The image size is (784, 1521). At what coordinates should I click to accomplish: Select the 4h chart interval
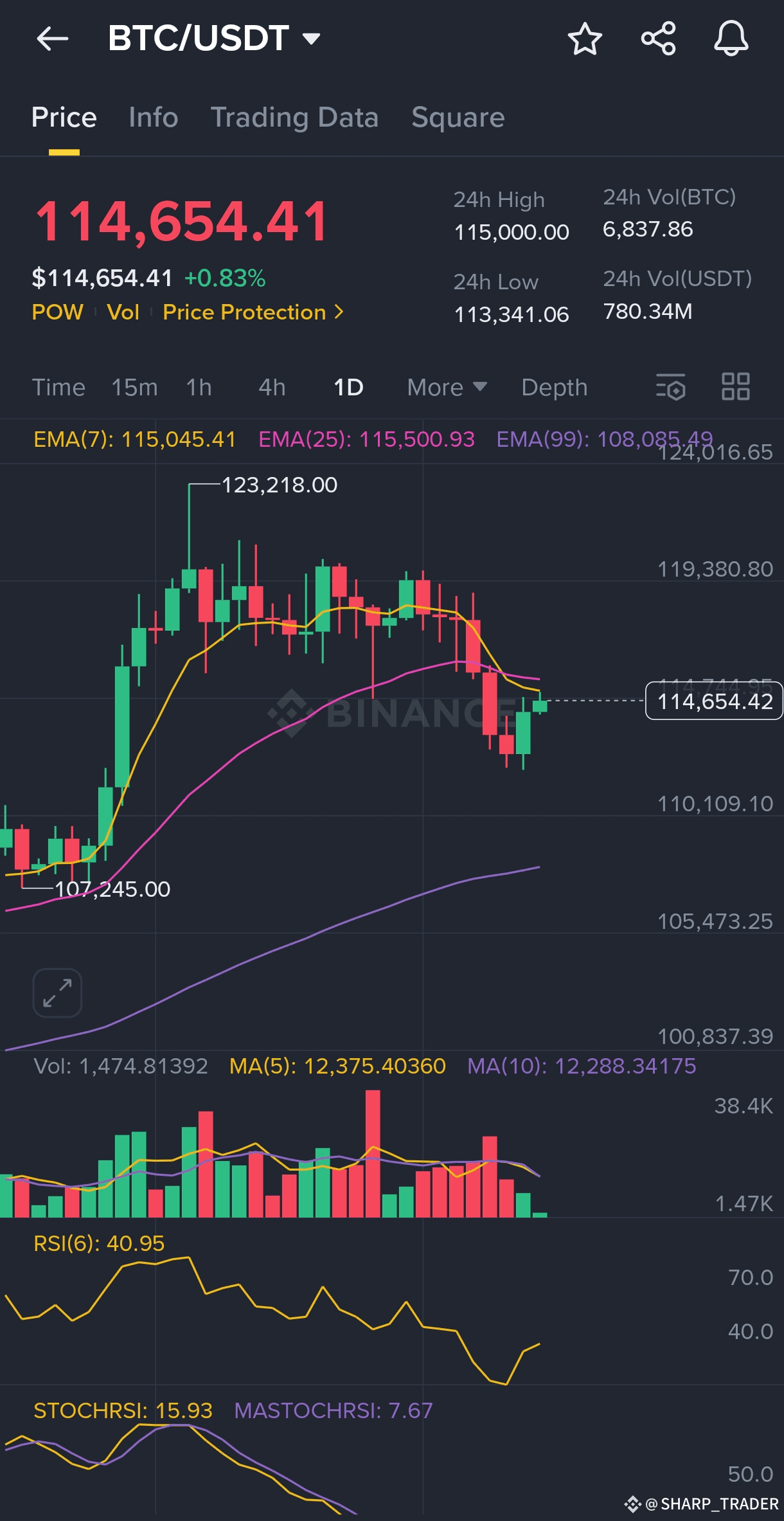click(x=272, y=388)
